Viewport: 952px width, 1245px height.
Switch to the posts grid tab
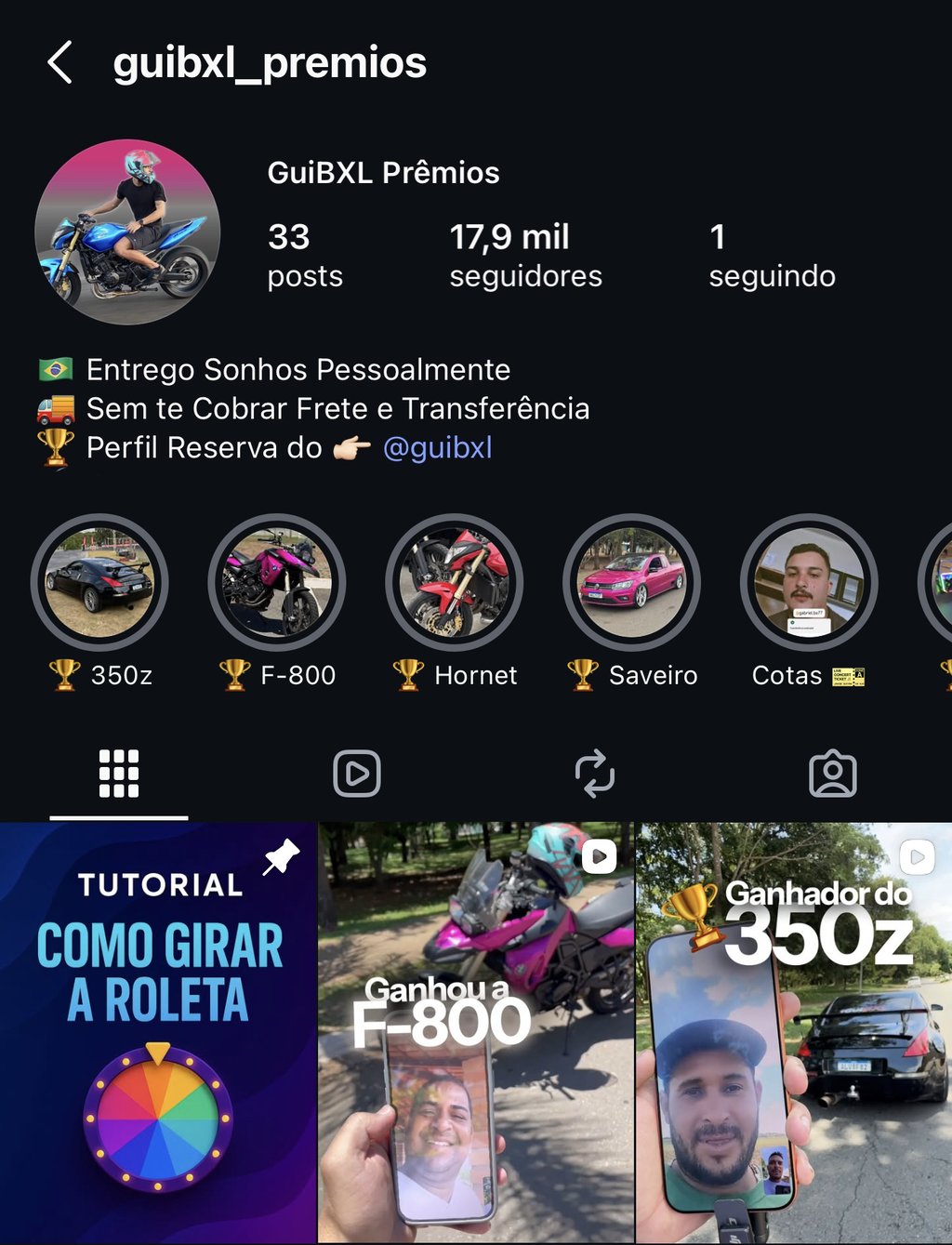coord(119,774)
